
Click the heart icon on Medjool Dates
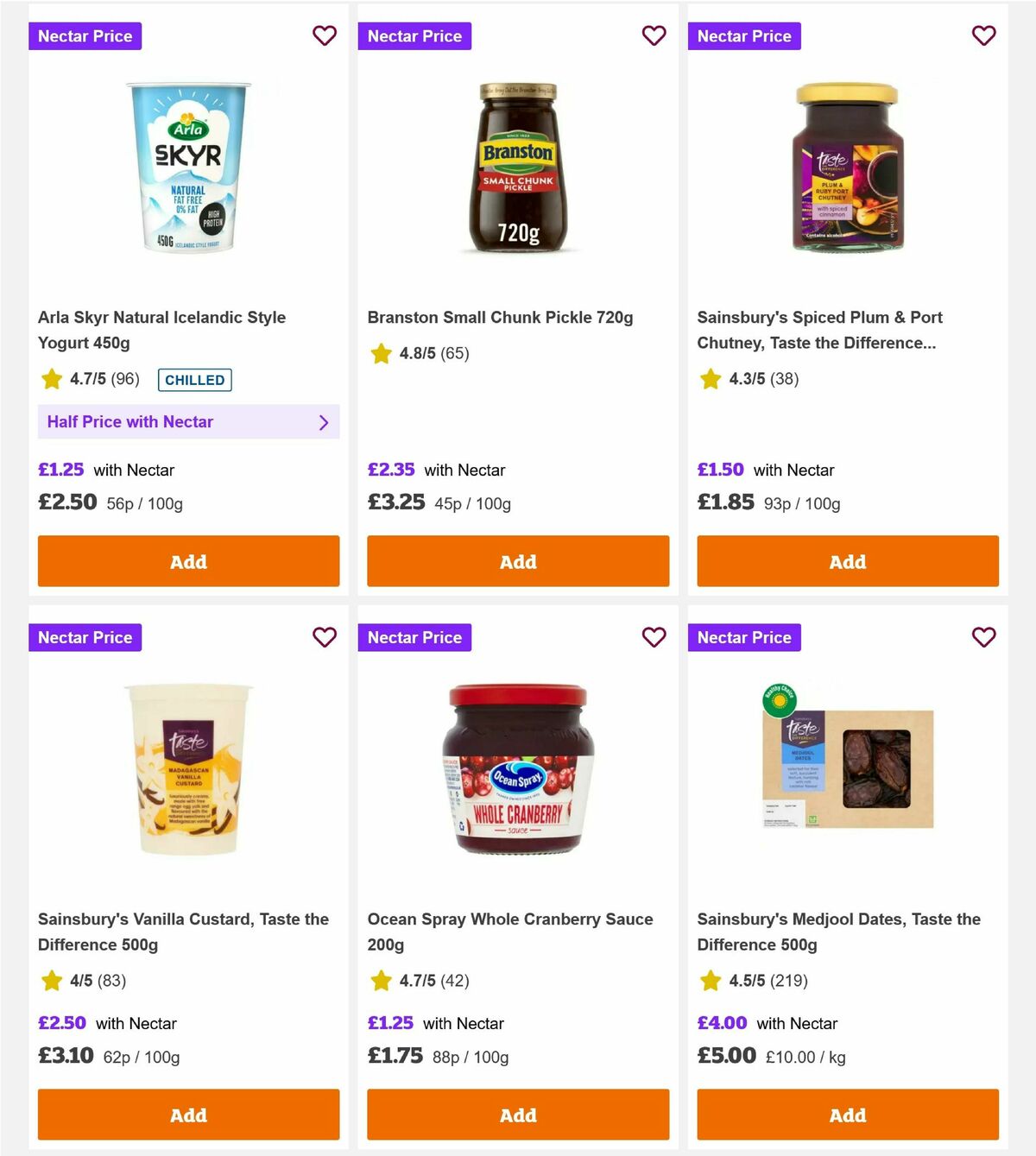984,637
